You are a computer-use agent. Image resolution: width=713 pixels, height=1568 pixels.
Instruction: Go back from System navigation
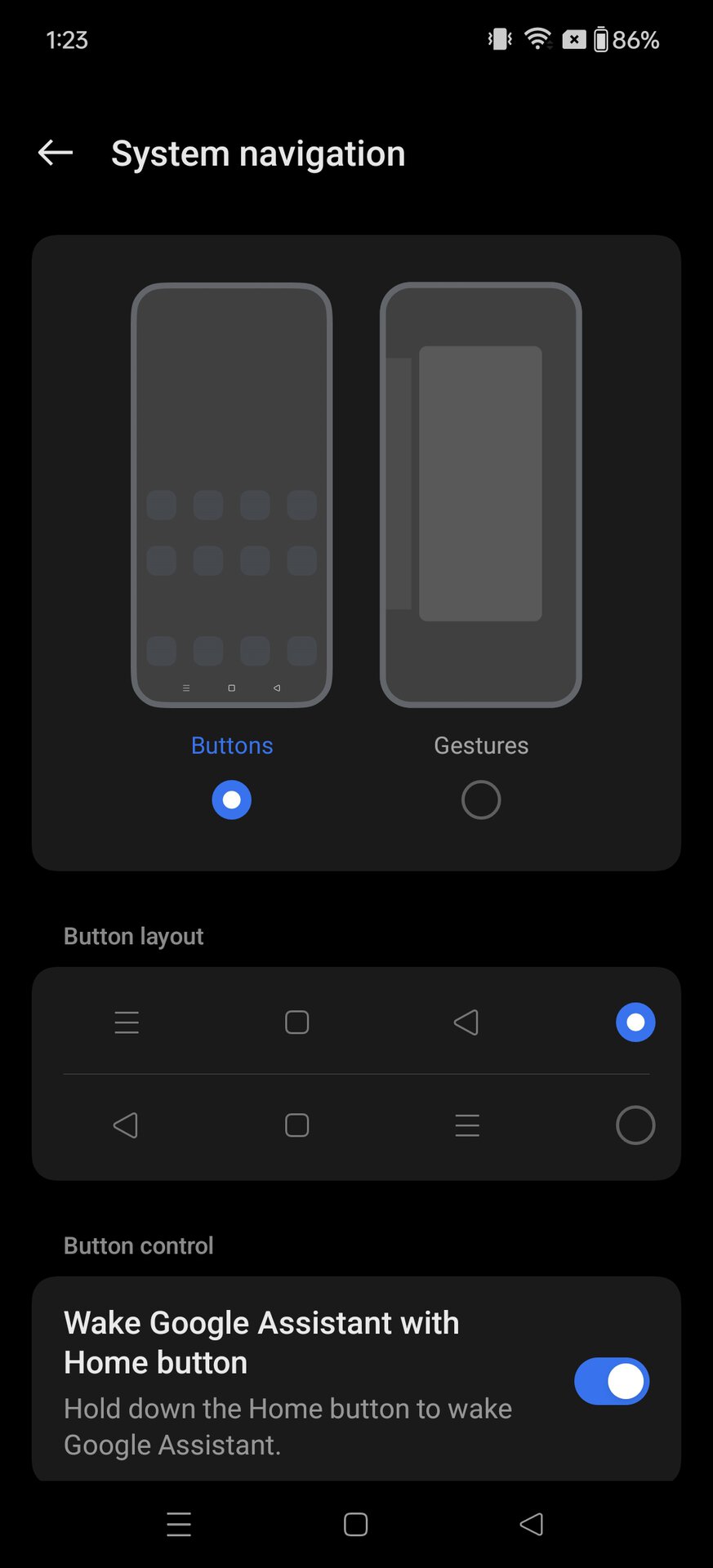coord(56,153)
